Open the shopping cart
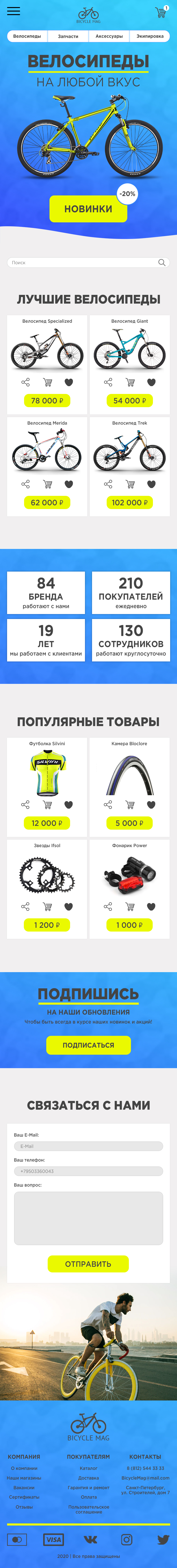This screenshot has width=177, height=1568. pyautogui.click(x=160, y=13)
